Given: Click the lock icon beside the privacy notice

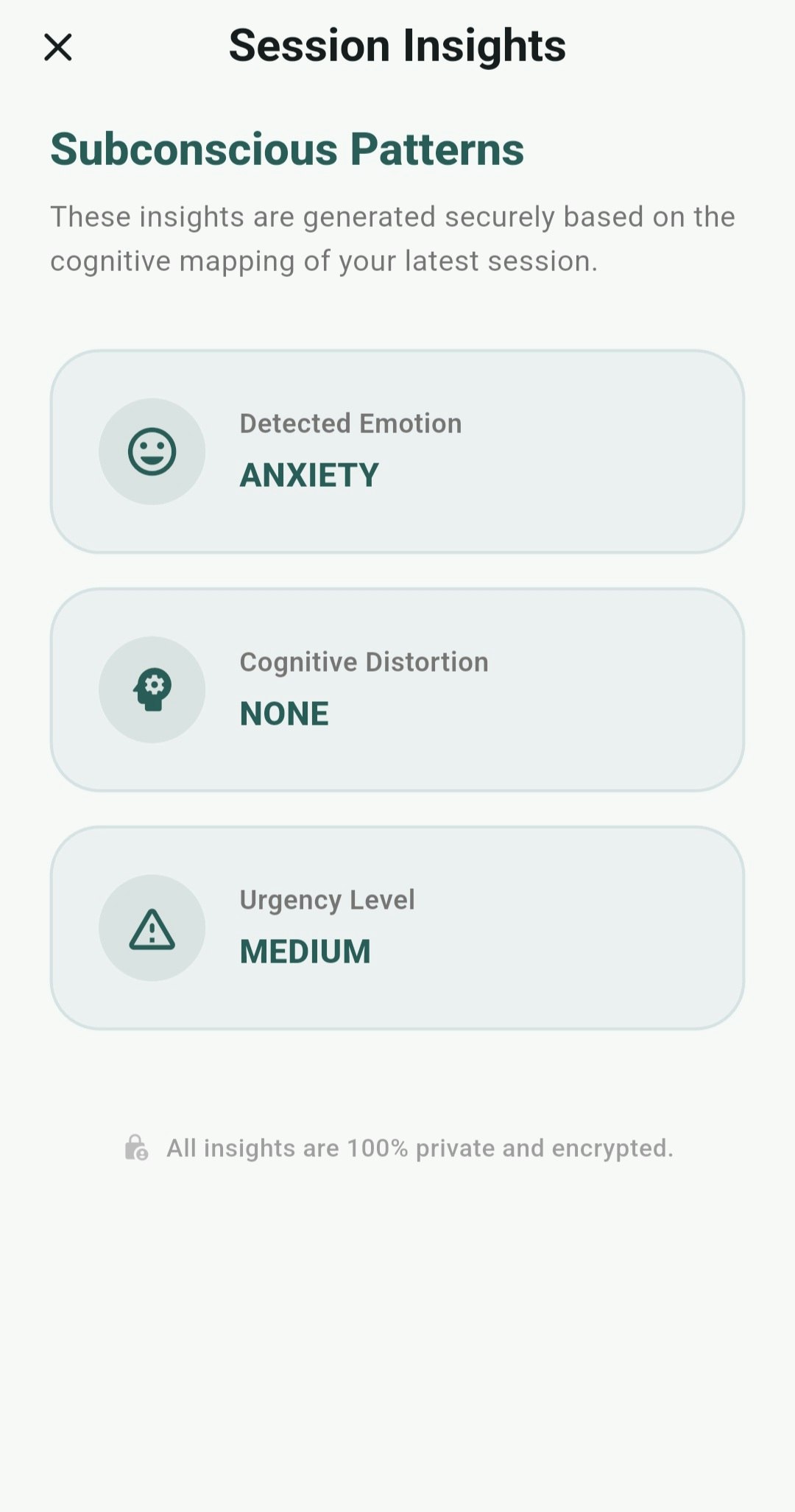Looking at the screenshot, I should [x=136, y=1147].
